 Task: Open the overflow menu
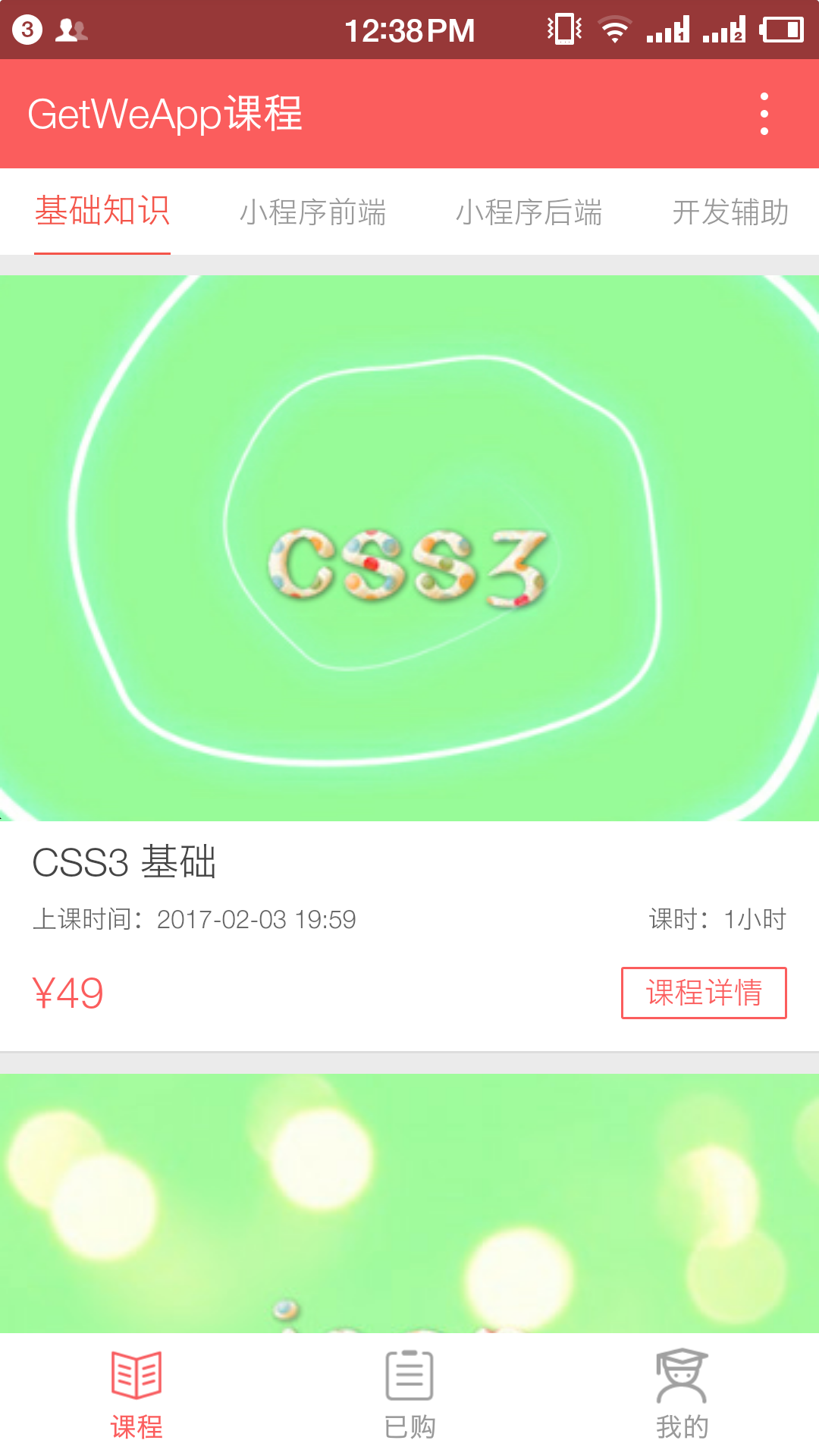pos(764,114)
